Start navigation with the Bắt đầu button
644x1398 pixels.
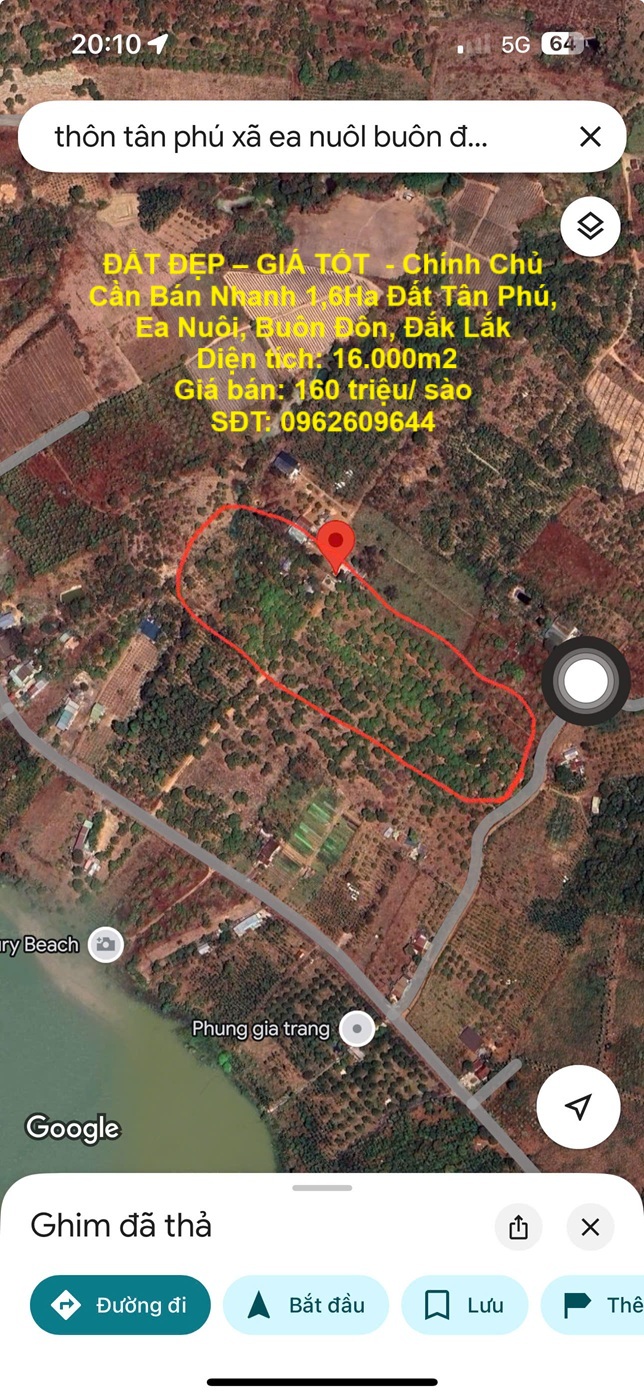(x=305, y=1305)
